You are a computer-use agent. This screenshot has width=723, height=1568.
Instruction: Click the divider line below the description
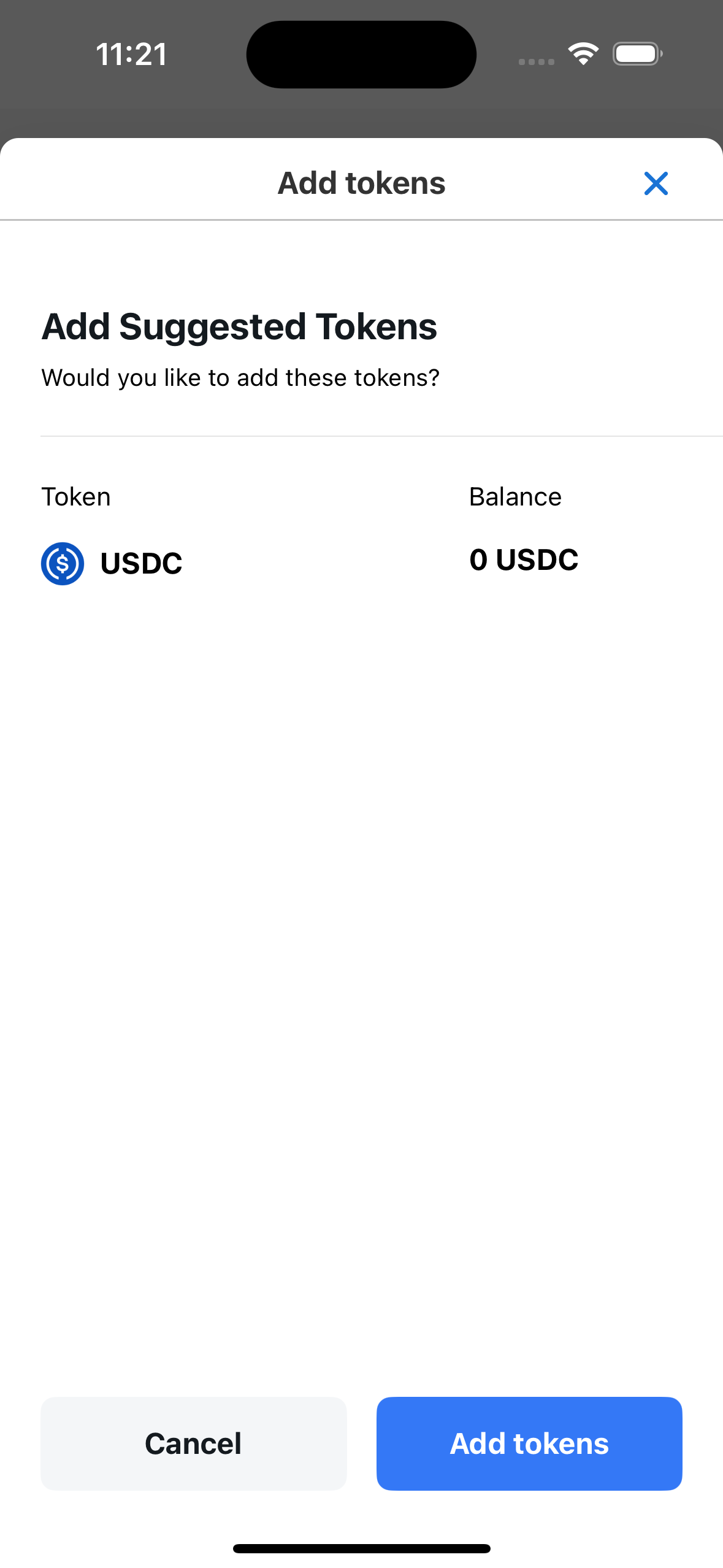pos(361,436)
